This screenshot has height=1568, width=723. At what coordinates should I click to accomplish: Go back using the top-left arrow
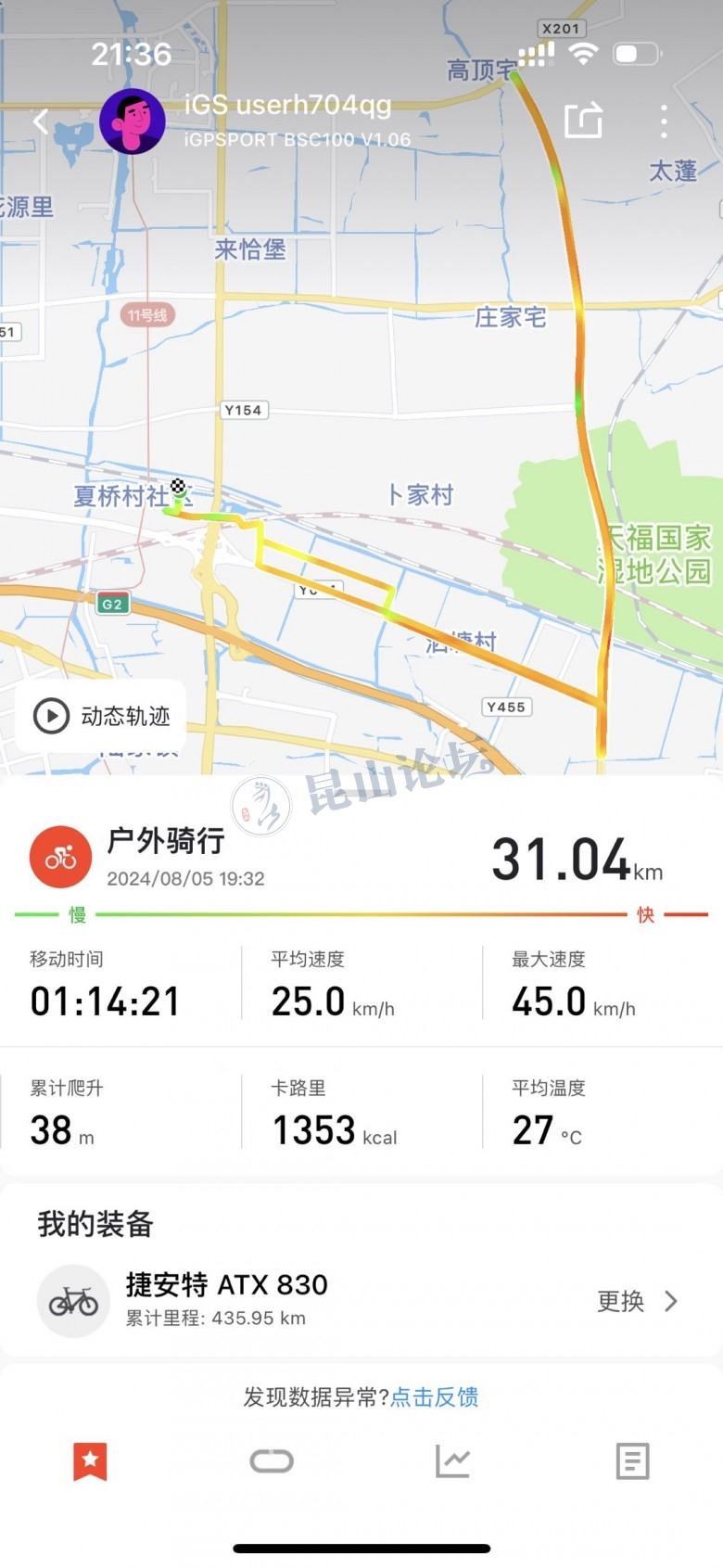click(x=41, y=121)
